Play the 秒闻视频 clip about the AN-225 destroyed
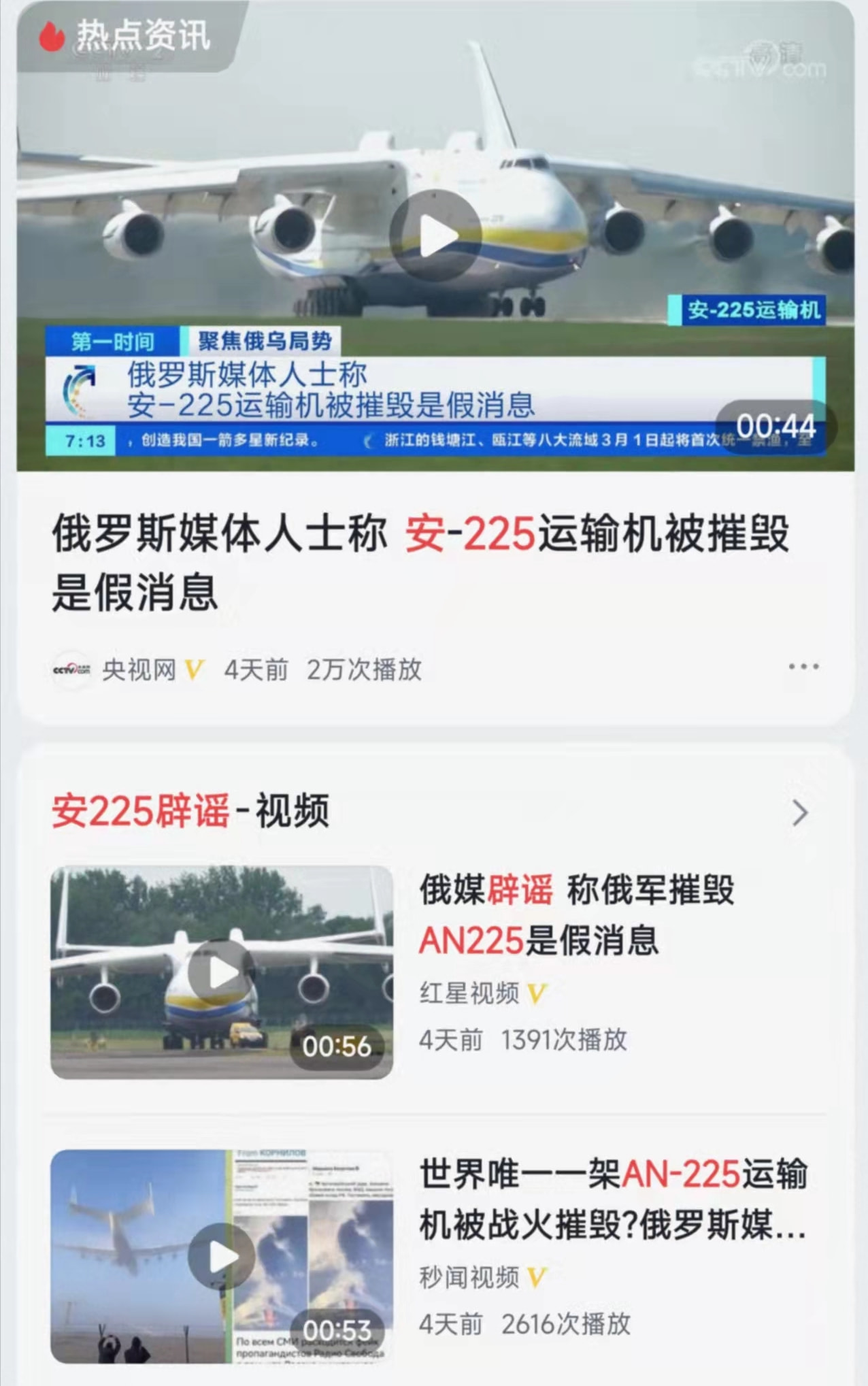This screenshot has height=1386, width=868. point(221,1256)
